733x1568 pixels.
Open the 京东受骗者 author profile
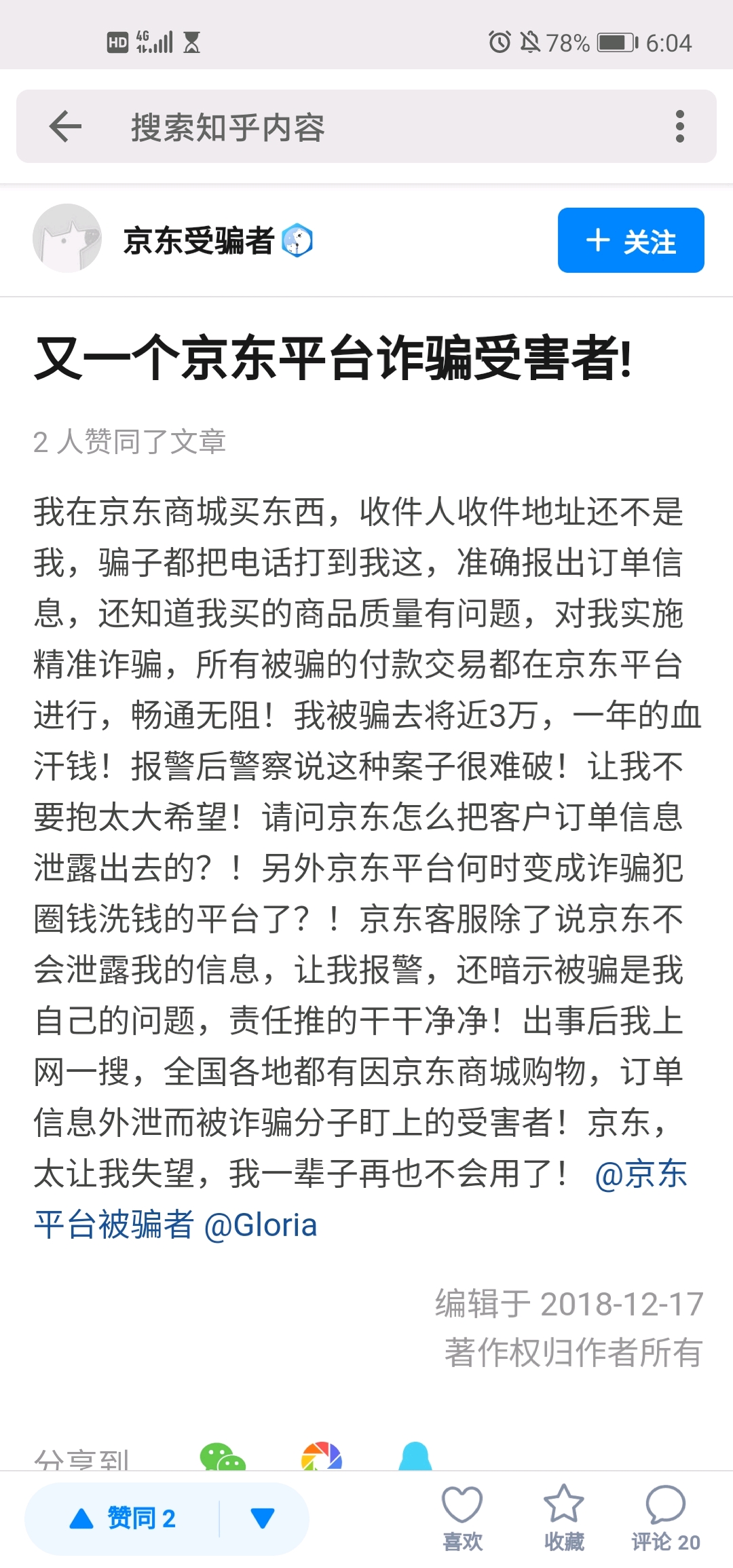pos(198,240)
